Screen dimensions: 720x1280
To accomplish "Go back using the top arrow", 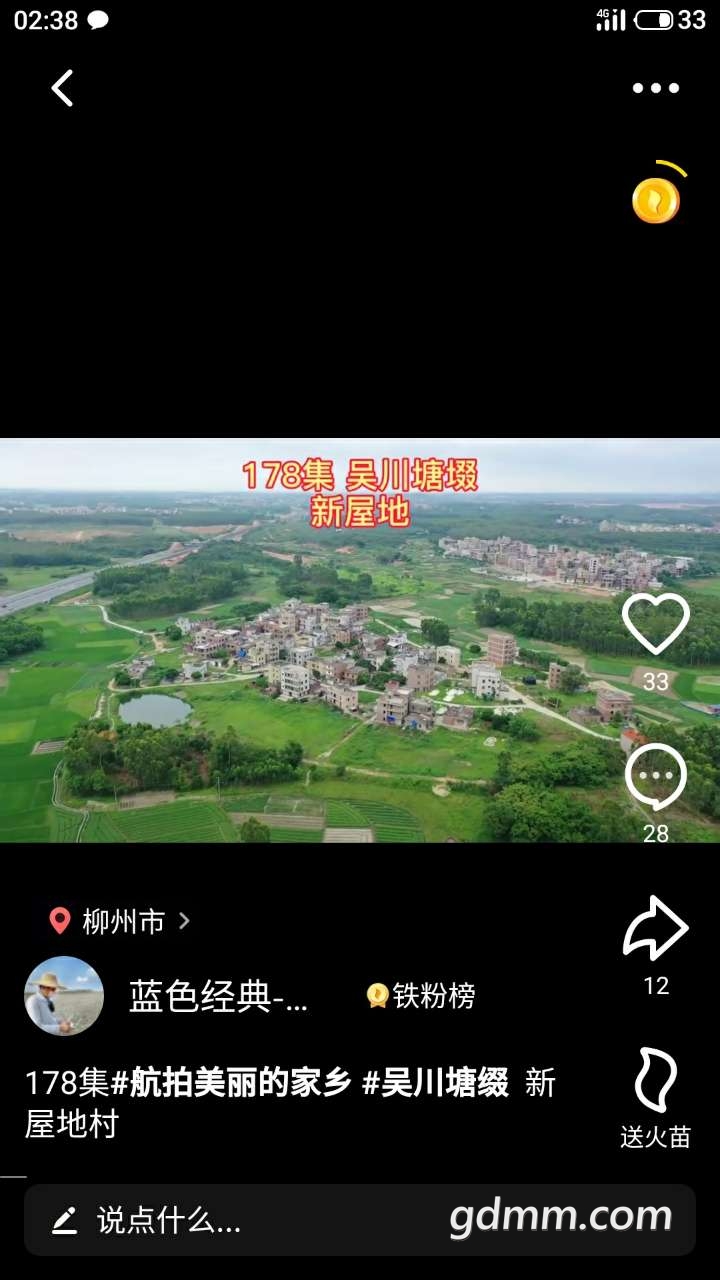I will (62, 88).
